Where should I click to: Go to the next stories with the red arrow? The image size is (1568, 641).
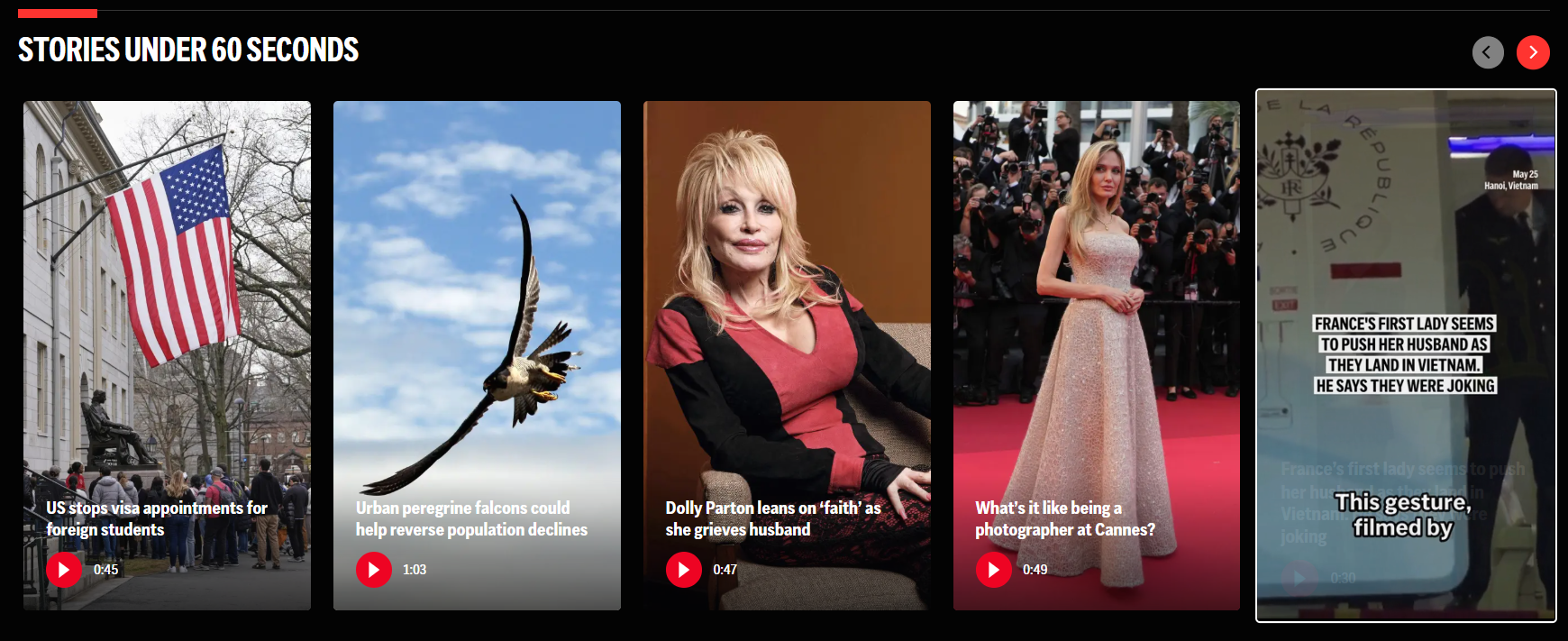coord(1533,52)
